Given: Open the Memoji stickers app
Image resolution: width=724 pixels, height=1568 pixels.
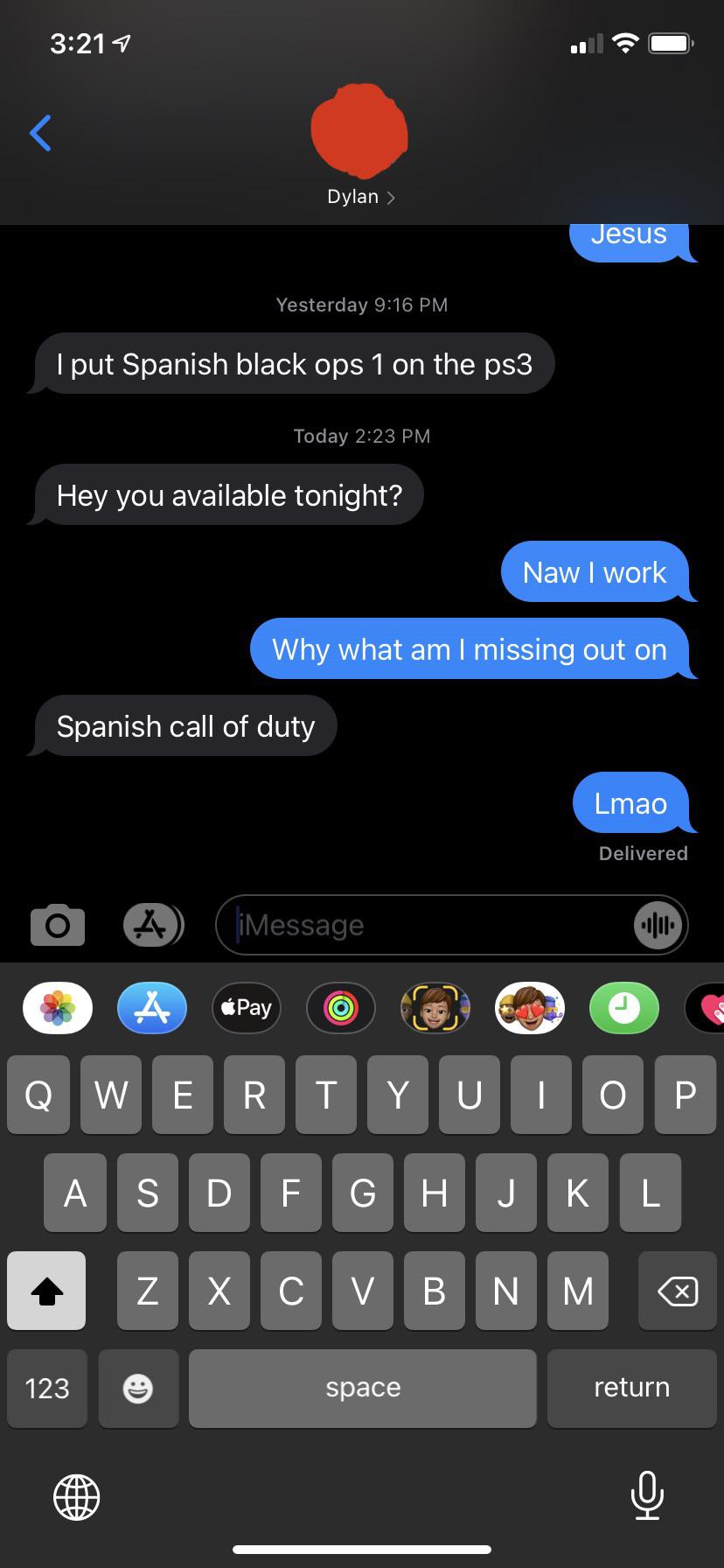Looking at the screenshot, I should click(x=530, y=1008).
